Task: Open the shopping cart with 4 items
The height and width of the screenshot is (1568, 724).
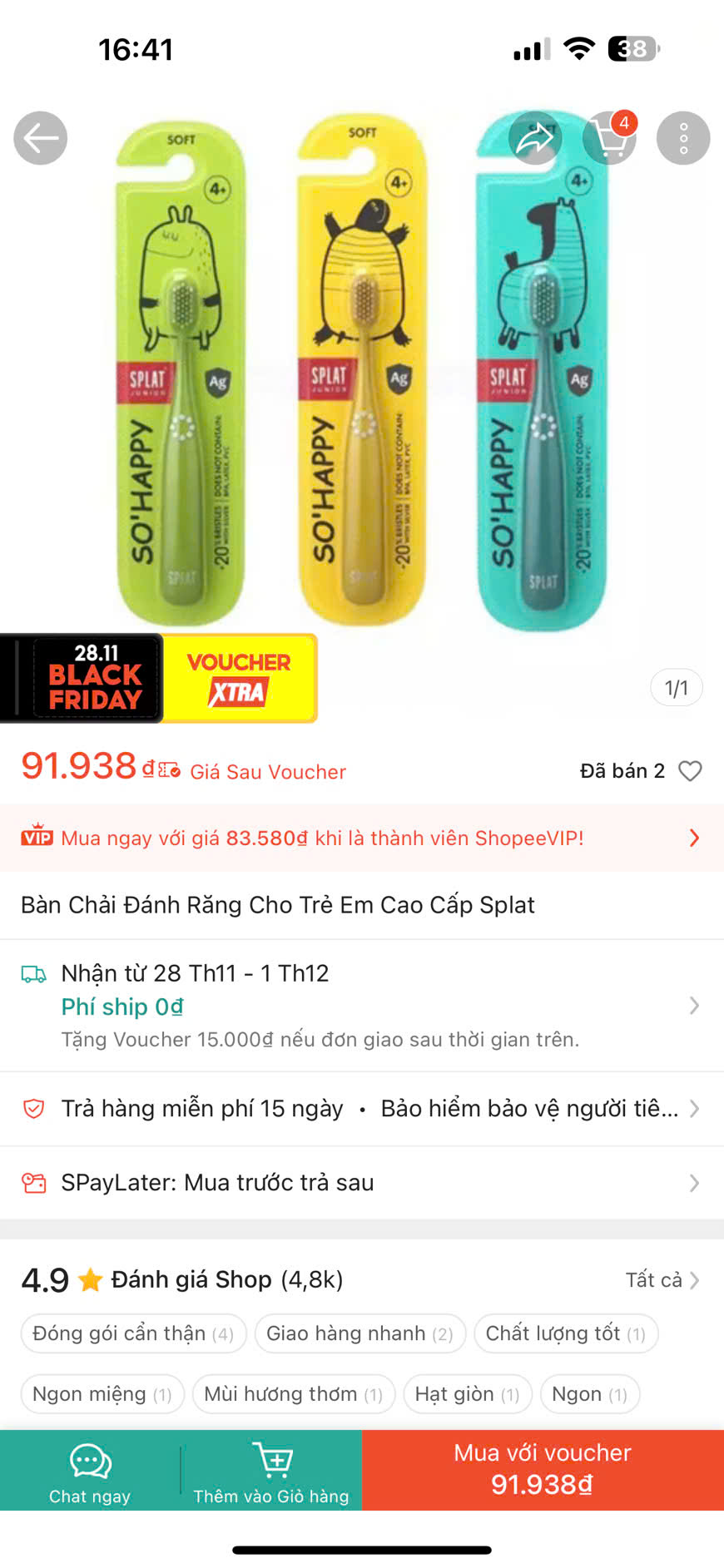Action: [610, 138]
